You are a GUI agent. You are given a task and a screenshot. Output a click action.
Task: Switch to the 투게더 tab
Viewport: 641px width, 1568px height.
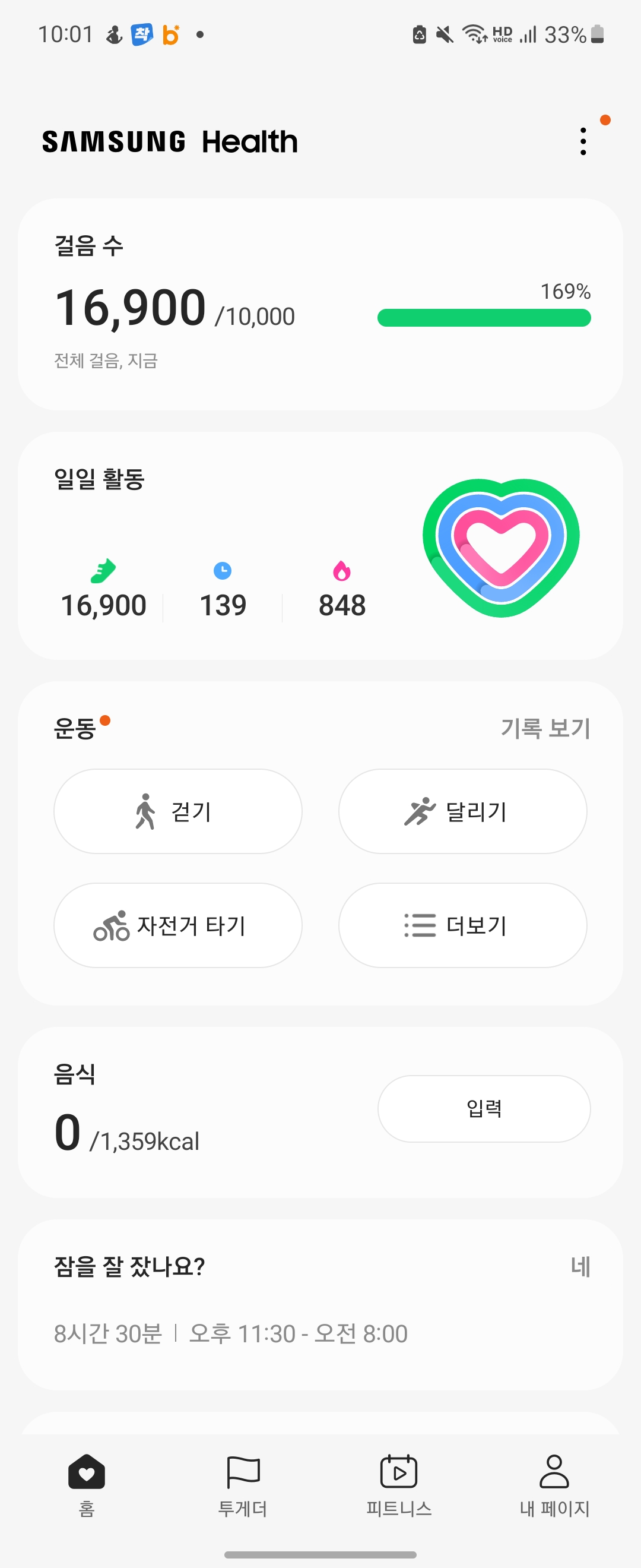[x=243, y=1484]
